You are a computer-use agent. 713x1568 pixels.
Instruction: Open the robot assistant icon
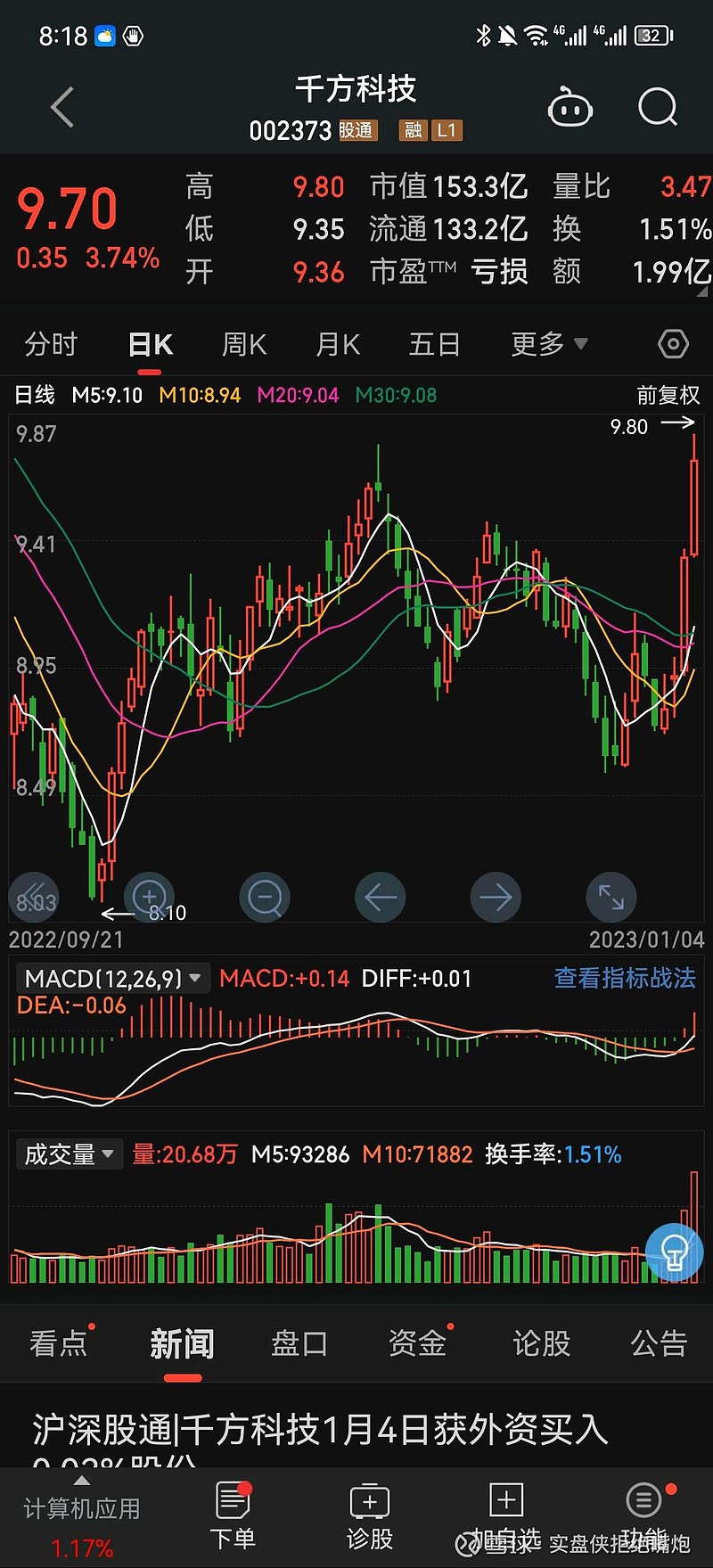[570, 108]
